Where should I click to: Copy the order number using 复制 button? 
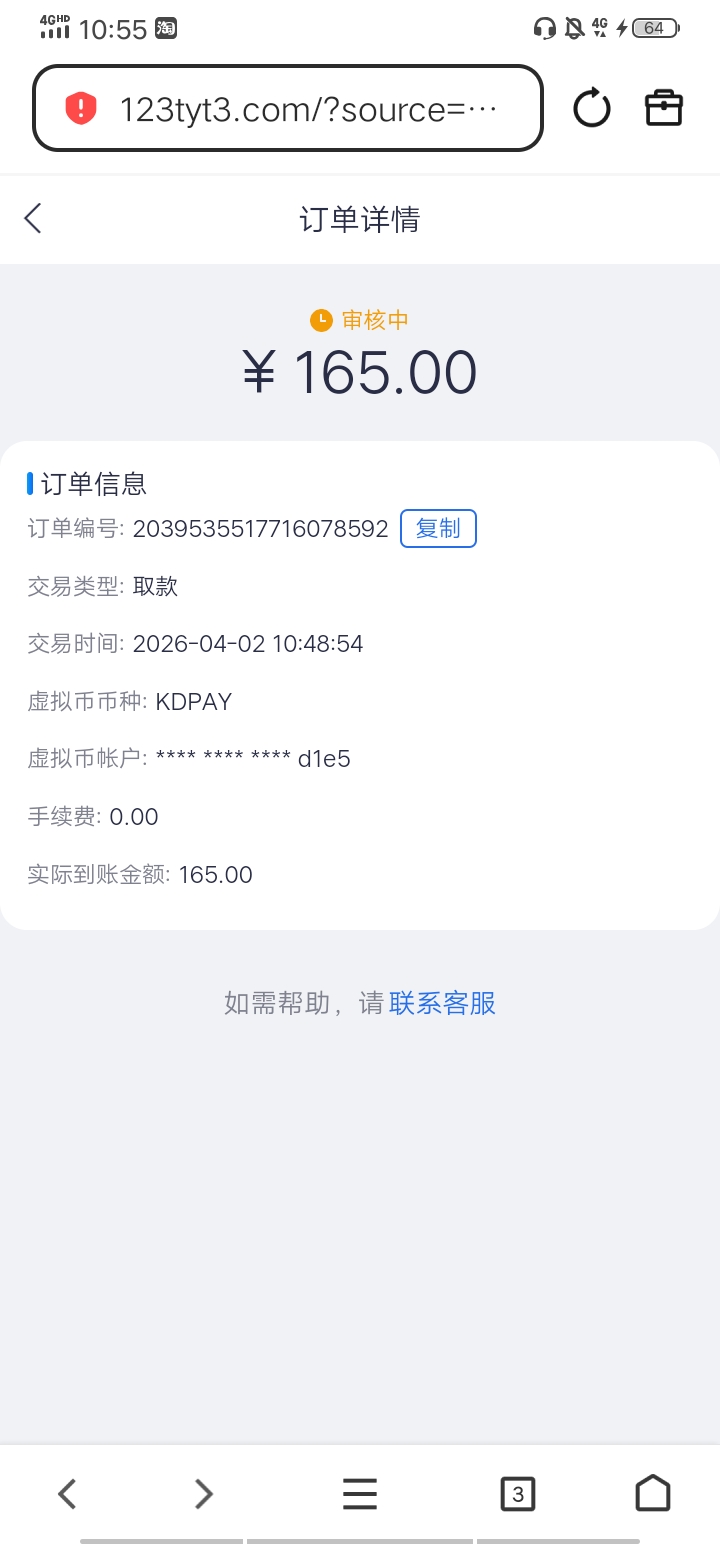click(x=438, y=528)
